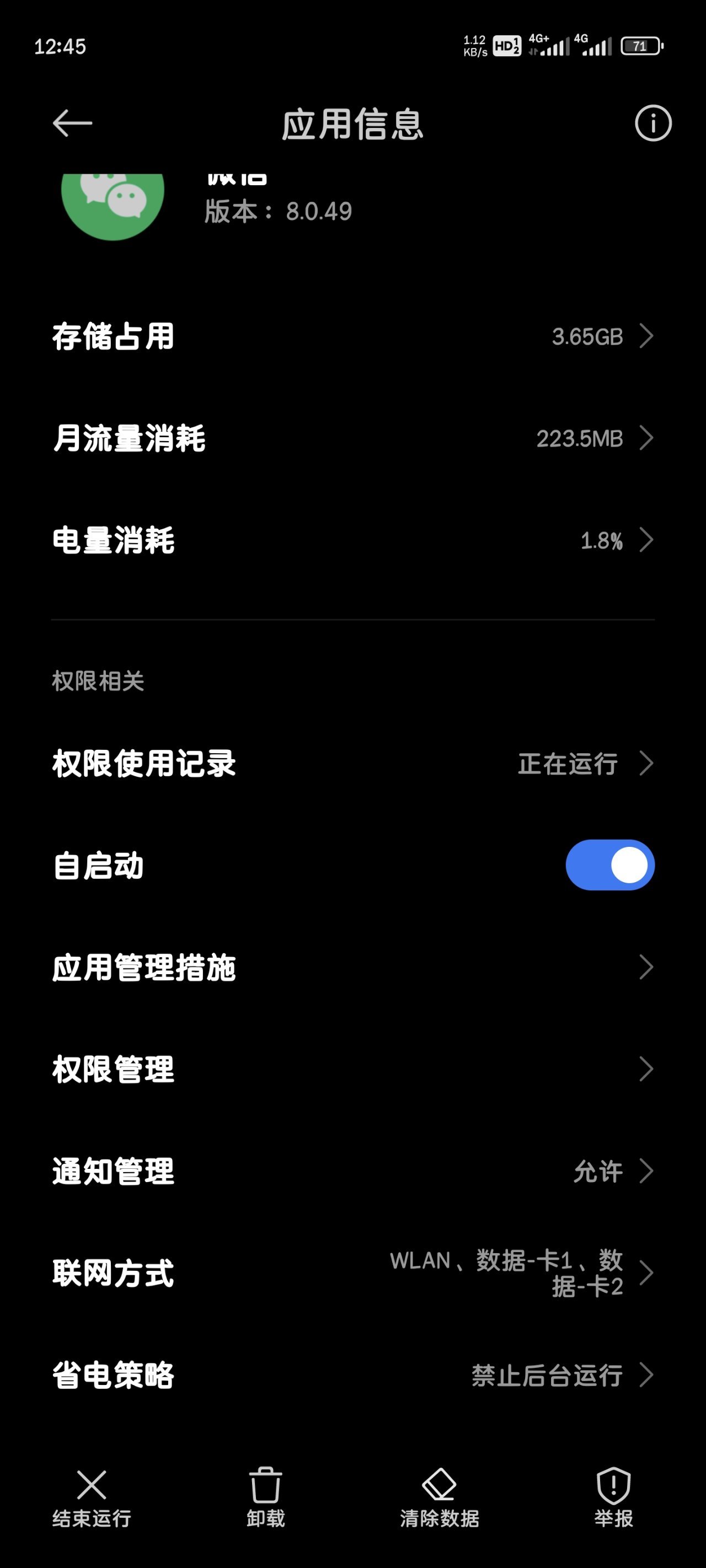
Task: Open 省电策略 power saving policy
Action: click(x=352, y=1375)
